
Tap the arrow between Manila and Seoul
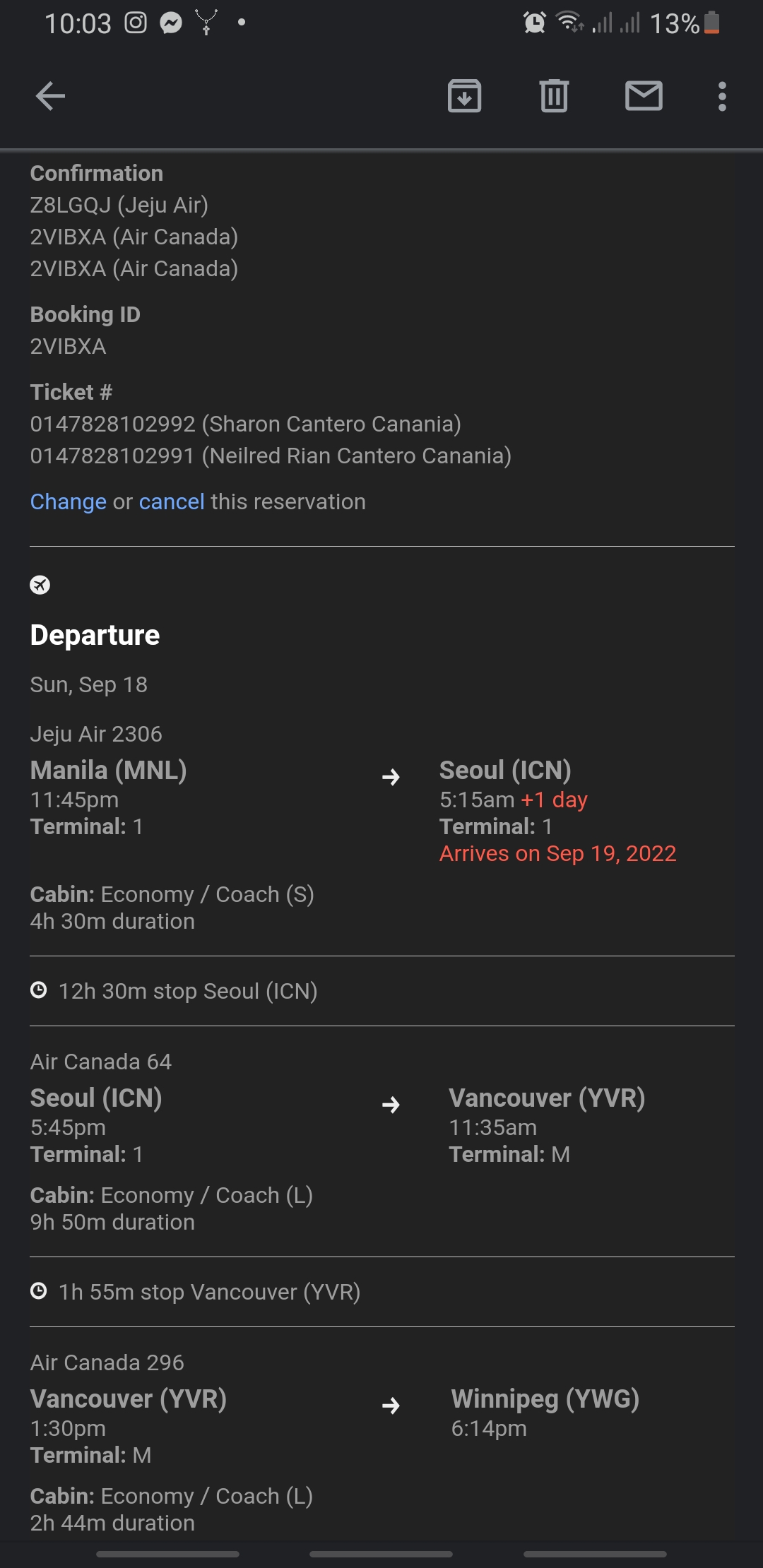pyautogui.click(x=391, y=778)
